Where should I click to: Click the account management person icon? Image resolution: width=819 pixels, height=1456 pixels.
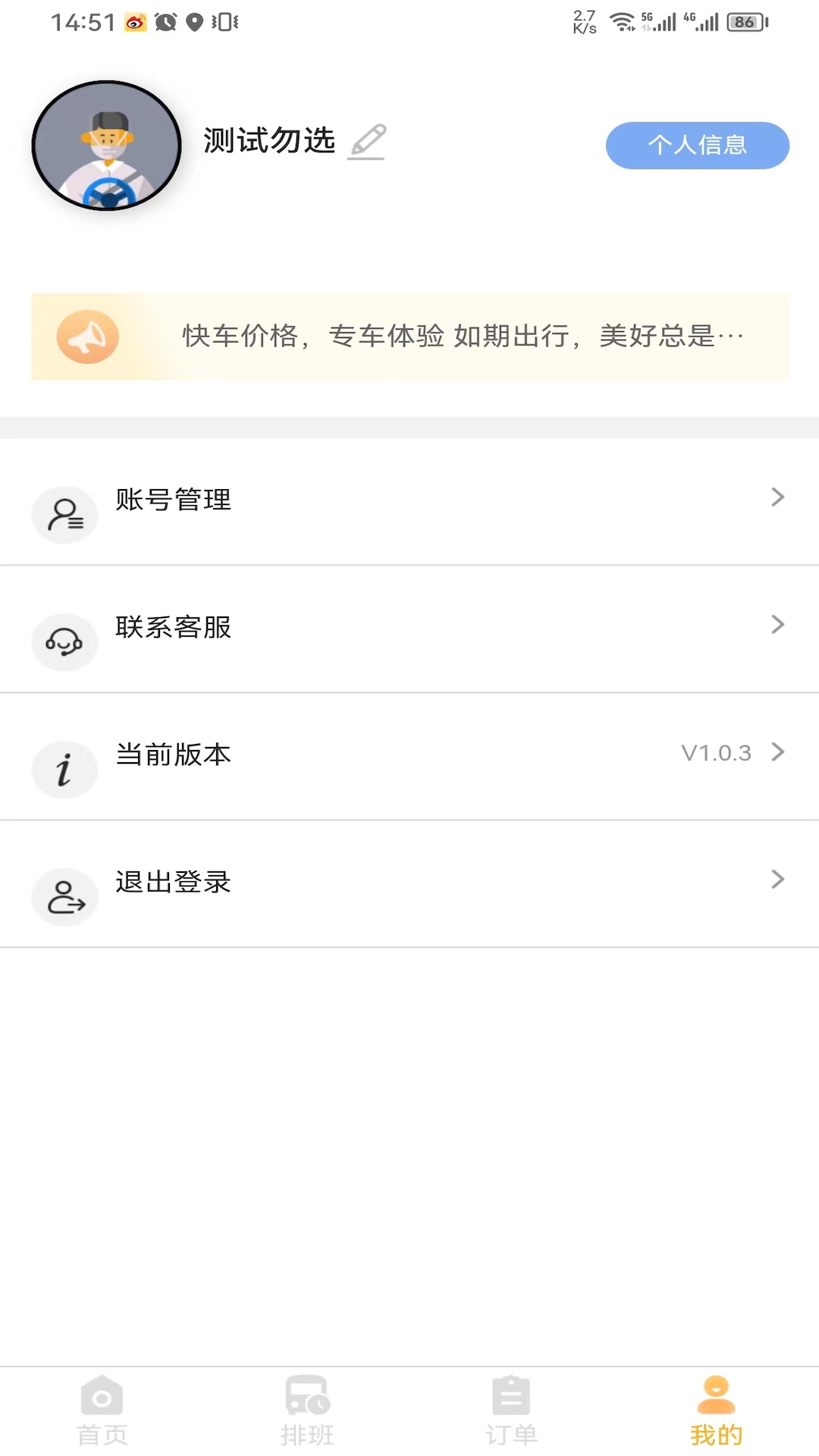[64, 514]
